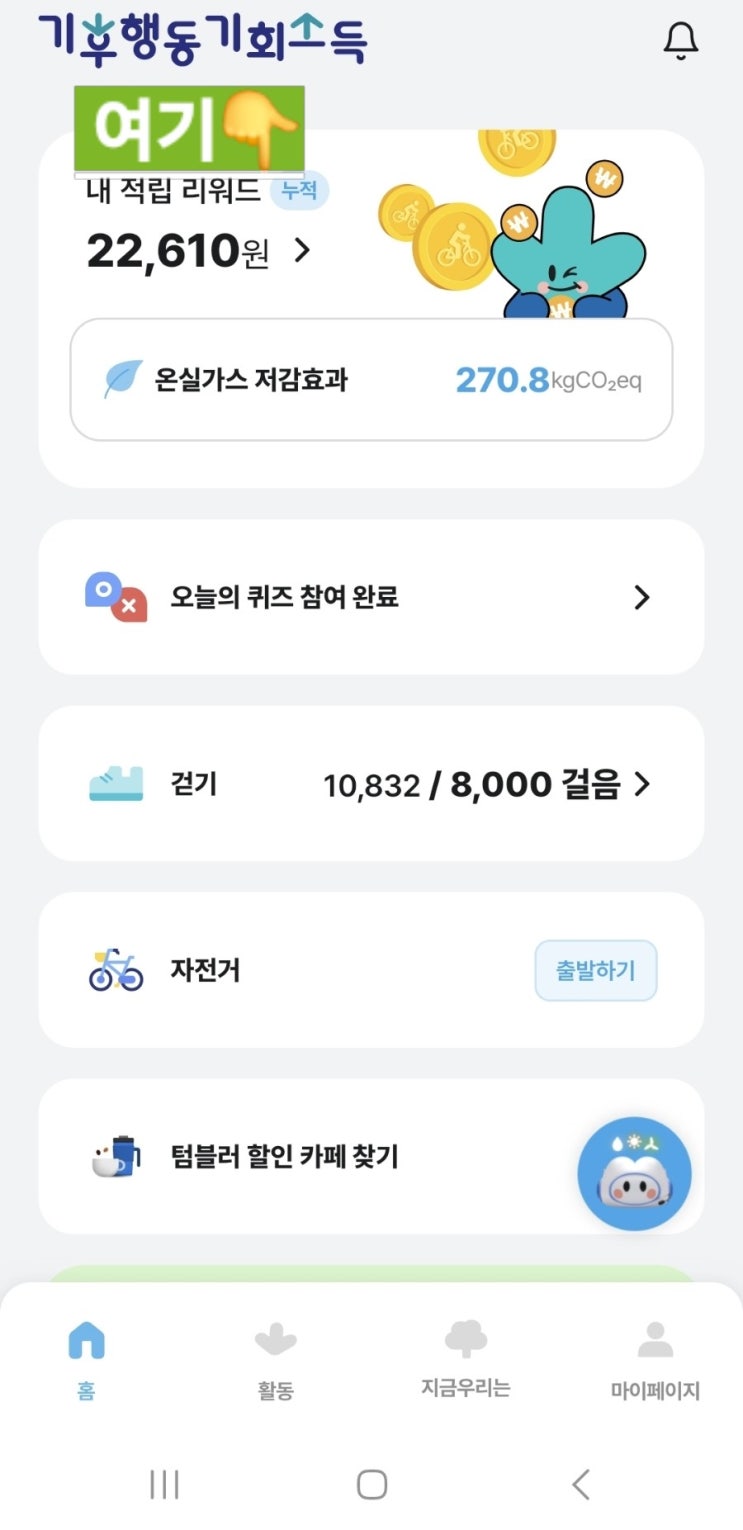The height and width of the screenshot is (1530, 743).
Task: Tap the system home button
Action: [372, 1485]
